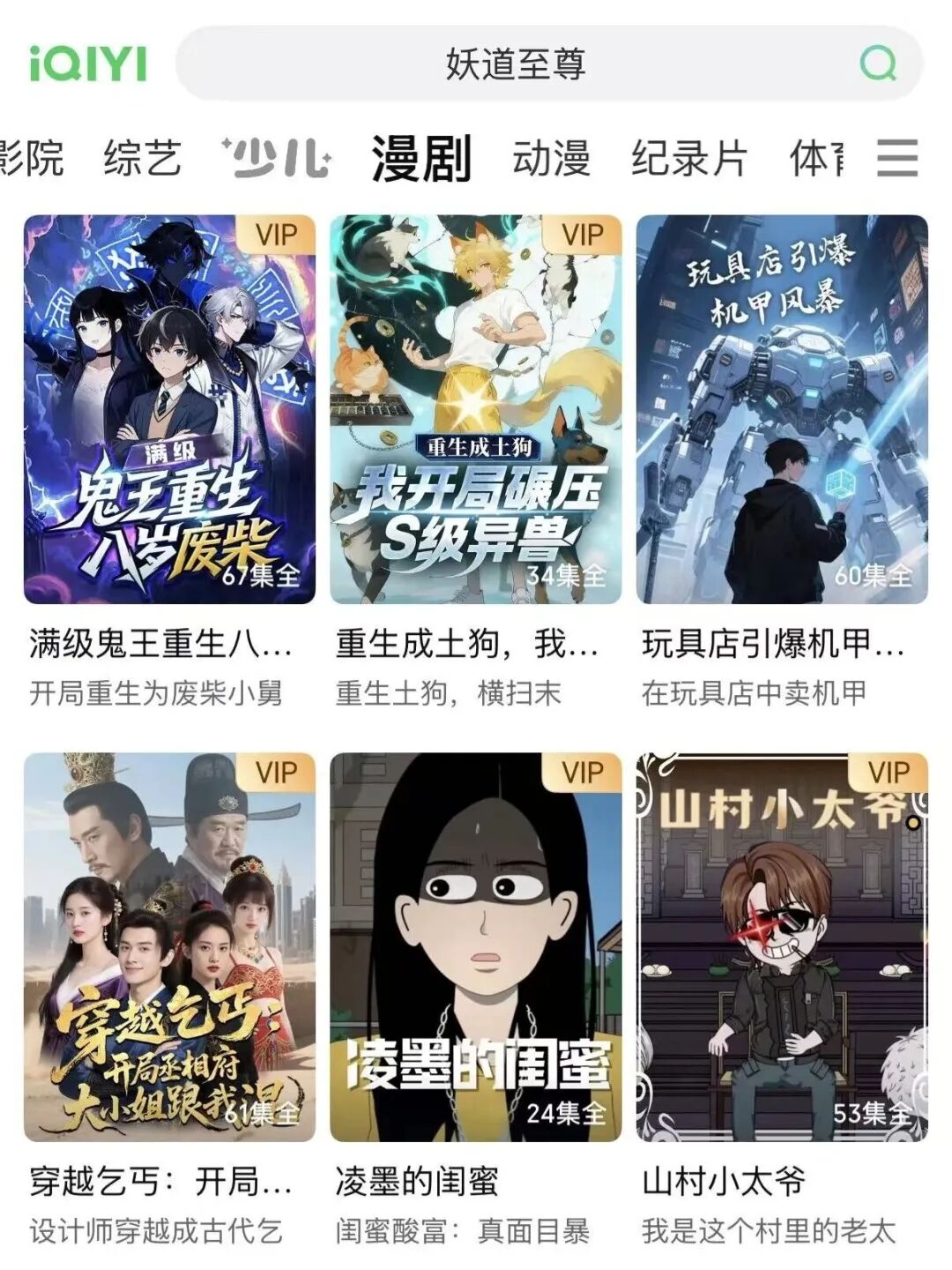952x1270 pixels.
Task: Switch to the 动漫 tab
Action: 551,159
